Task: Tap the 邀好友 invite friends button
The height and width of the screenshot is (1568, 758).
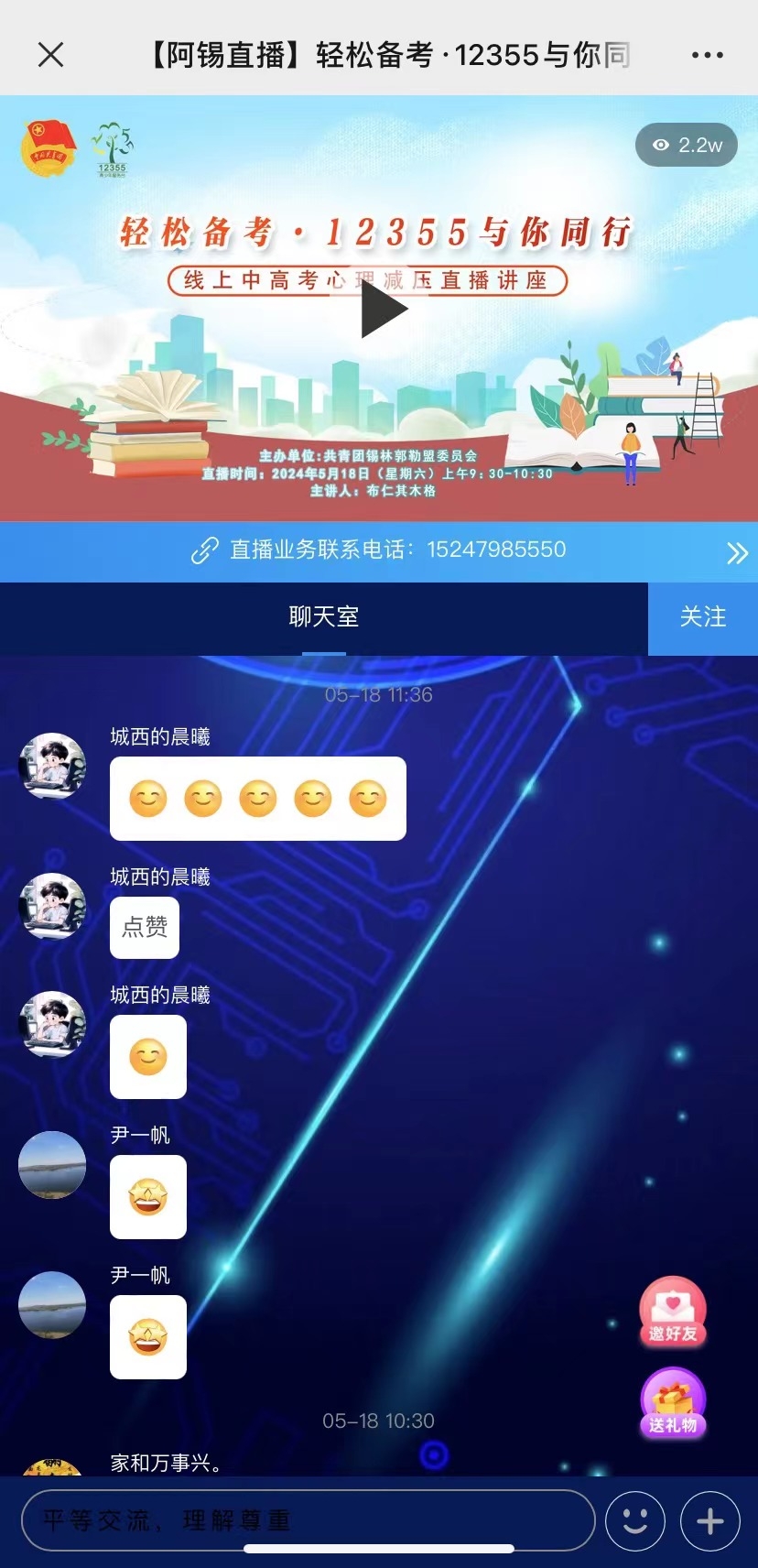Action: tap(673, 1312)
